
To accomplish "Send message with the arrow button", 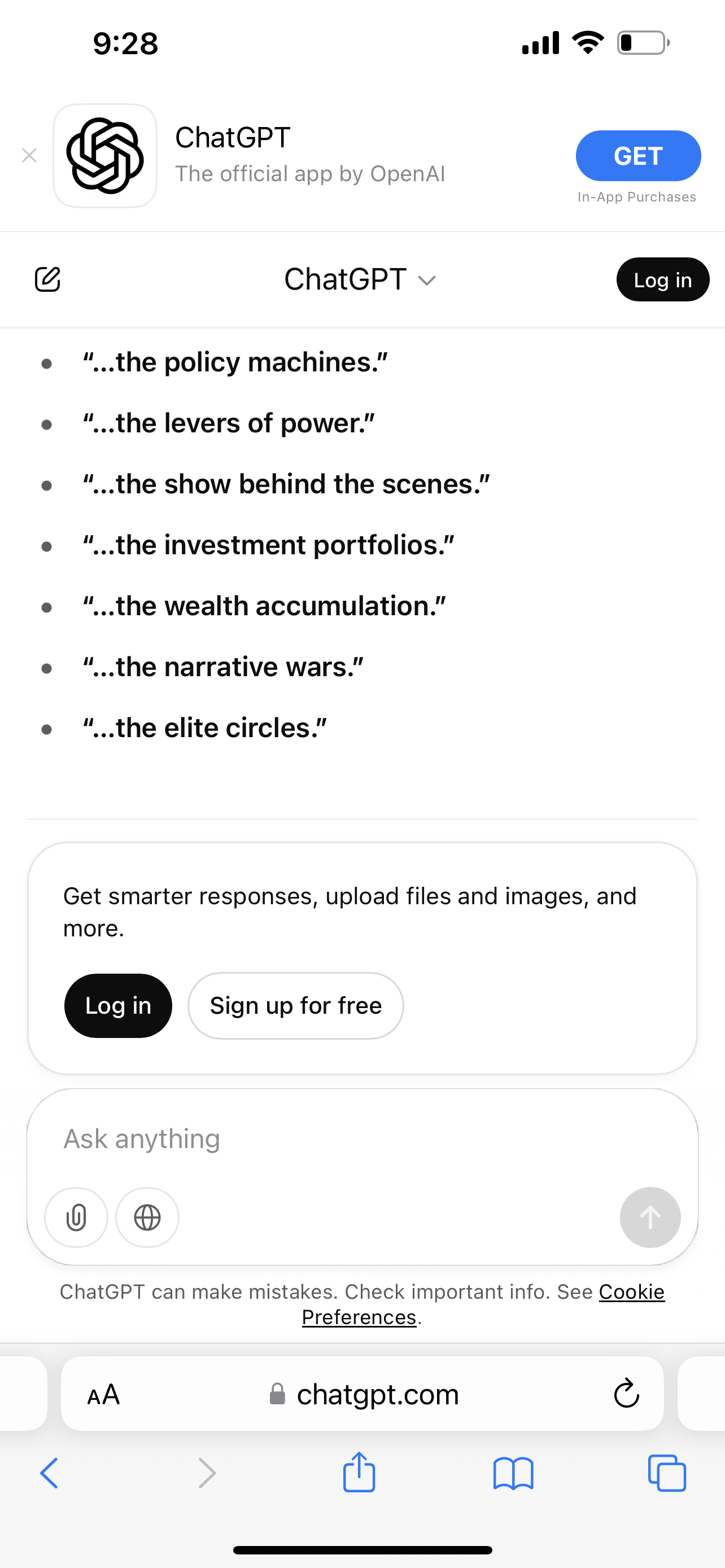I will [x=650, y=1217].
